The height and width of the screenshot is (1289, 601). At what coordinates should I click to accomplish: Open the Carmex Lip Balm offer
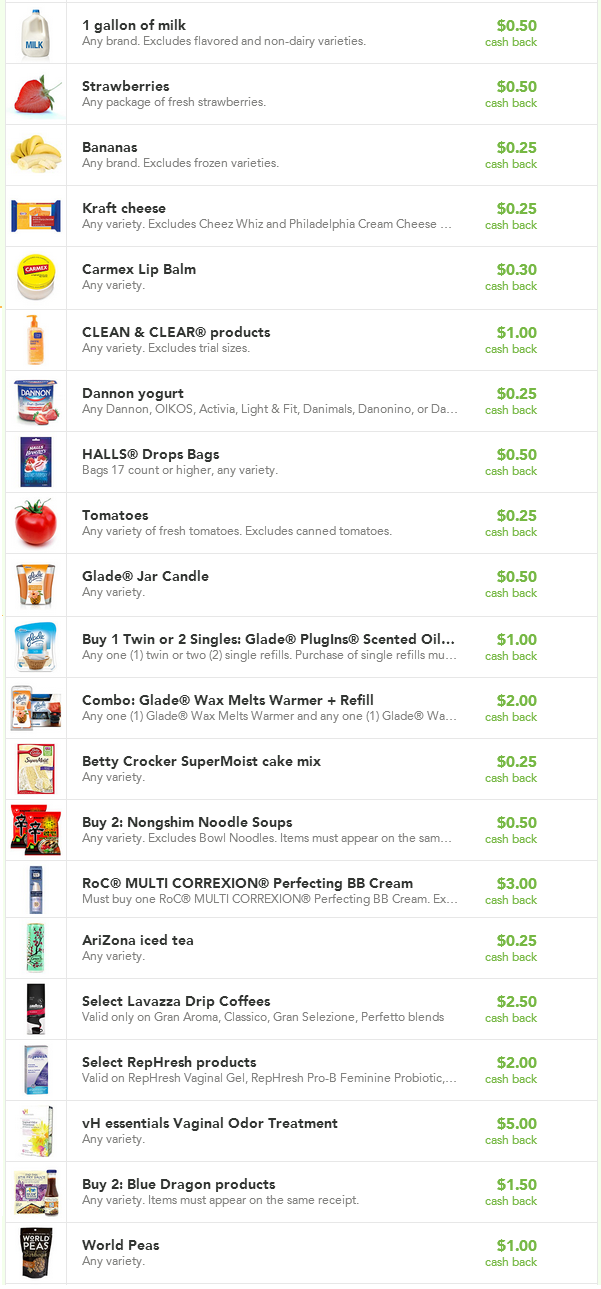pyautogui.click(x=139, y=269)
